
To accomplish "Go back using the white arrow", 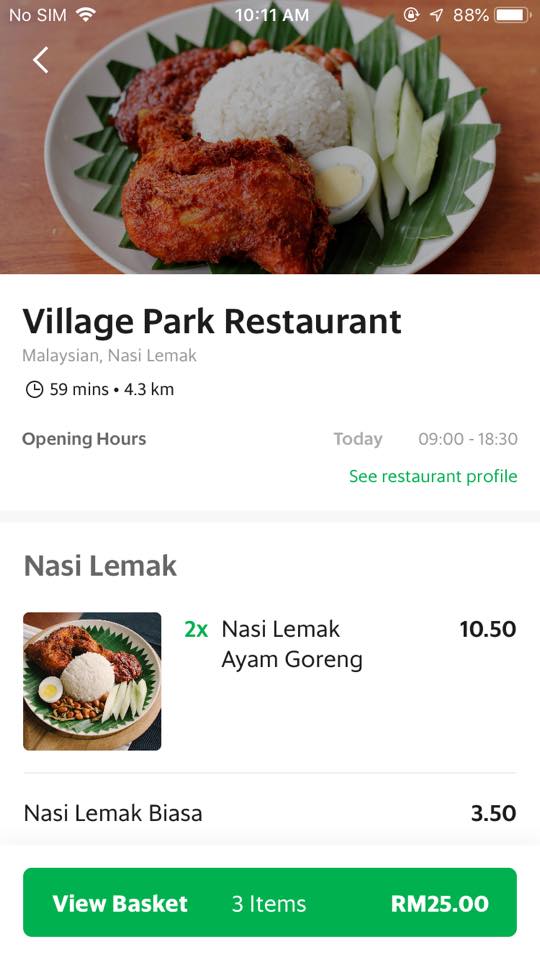I will point(40,61).
